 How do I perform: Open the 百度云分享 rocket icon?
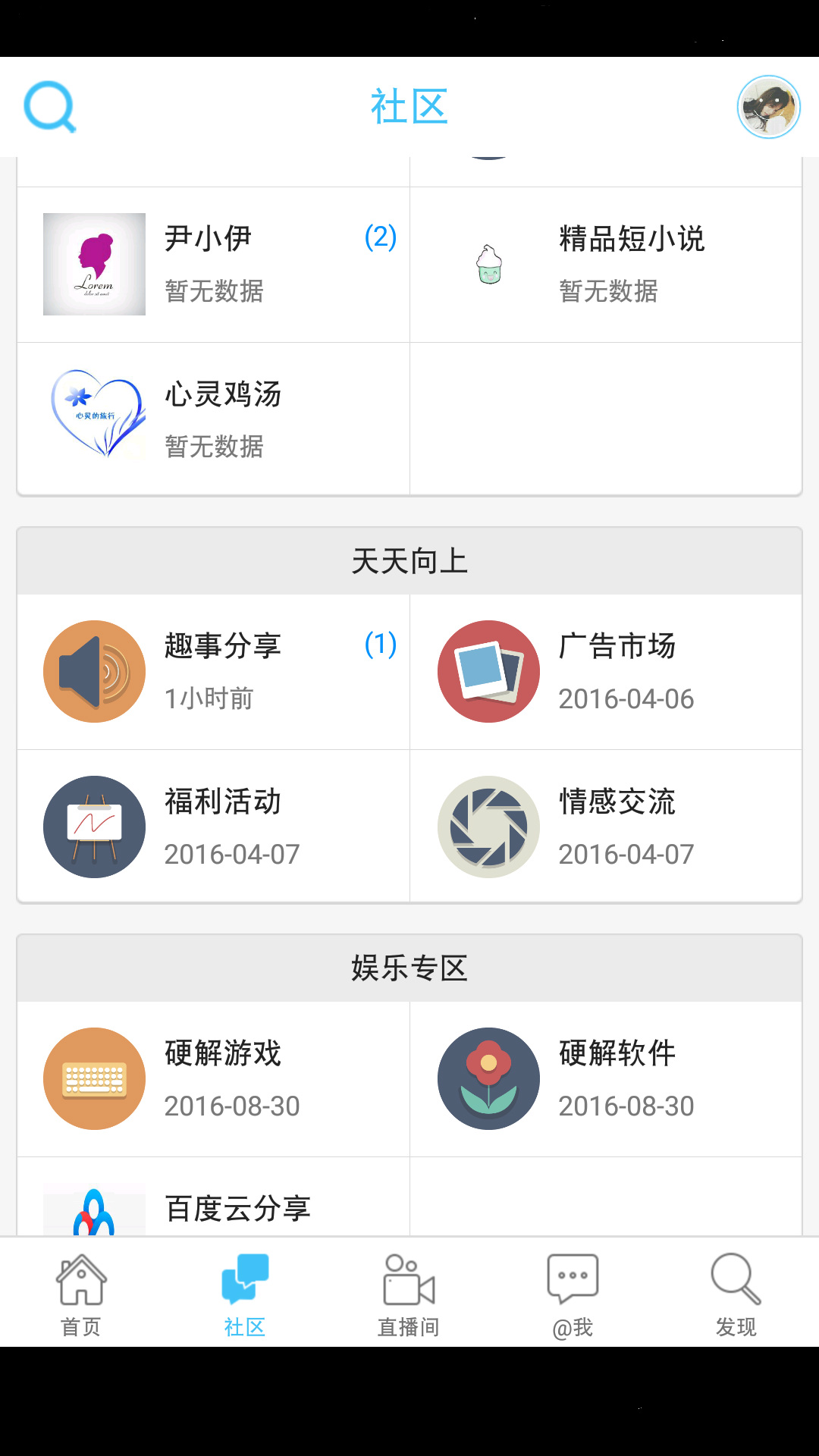(x=93, y=1213)
